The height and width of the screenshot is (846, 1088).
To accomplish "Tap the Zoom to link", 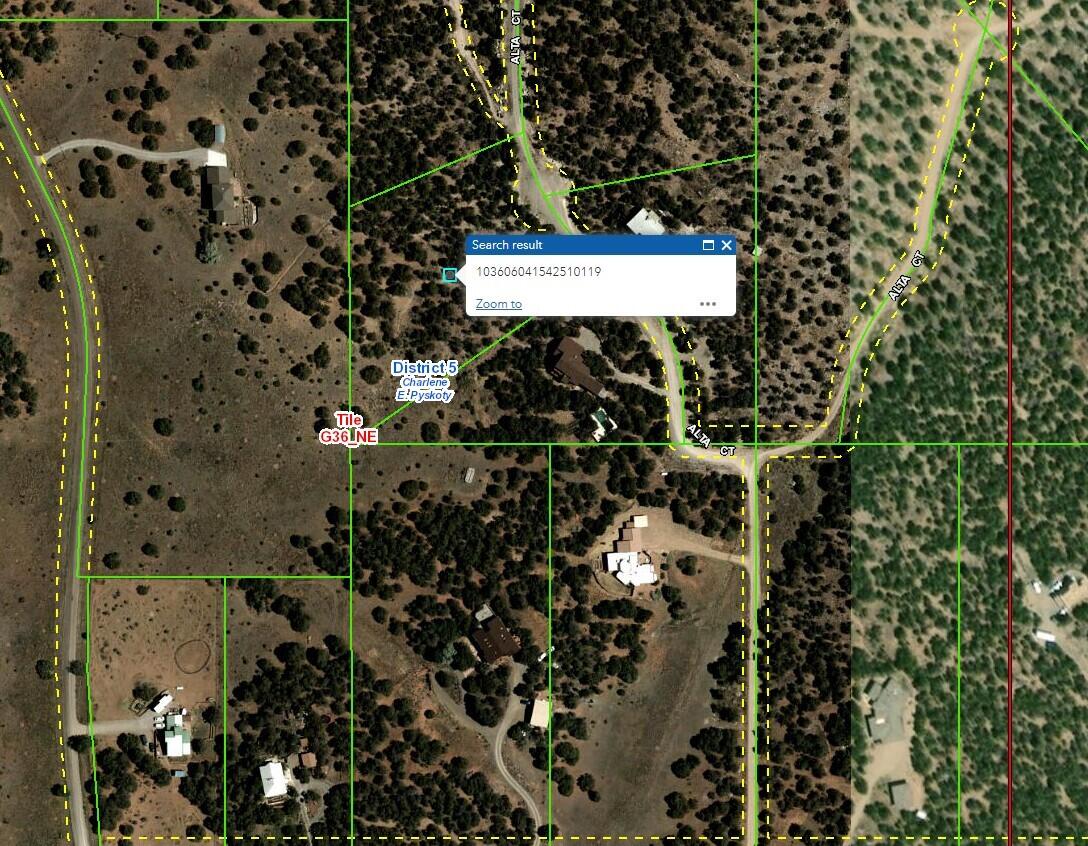I will (498, 304).
